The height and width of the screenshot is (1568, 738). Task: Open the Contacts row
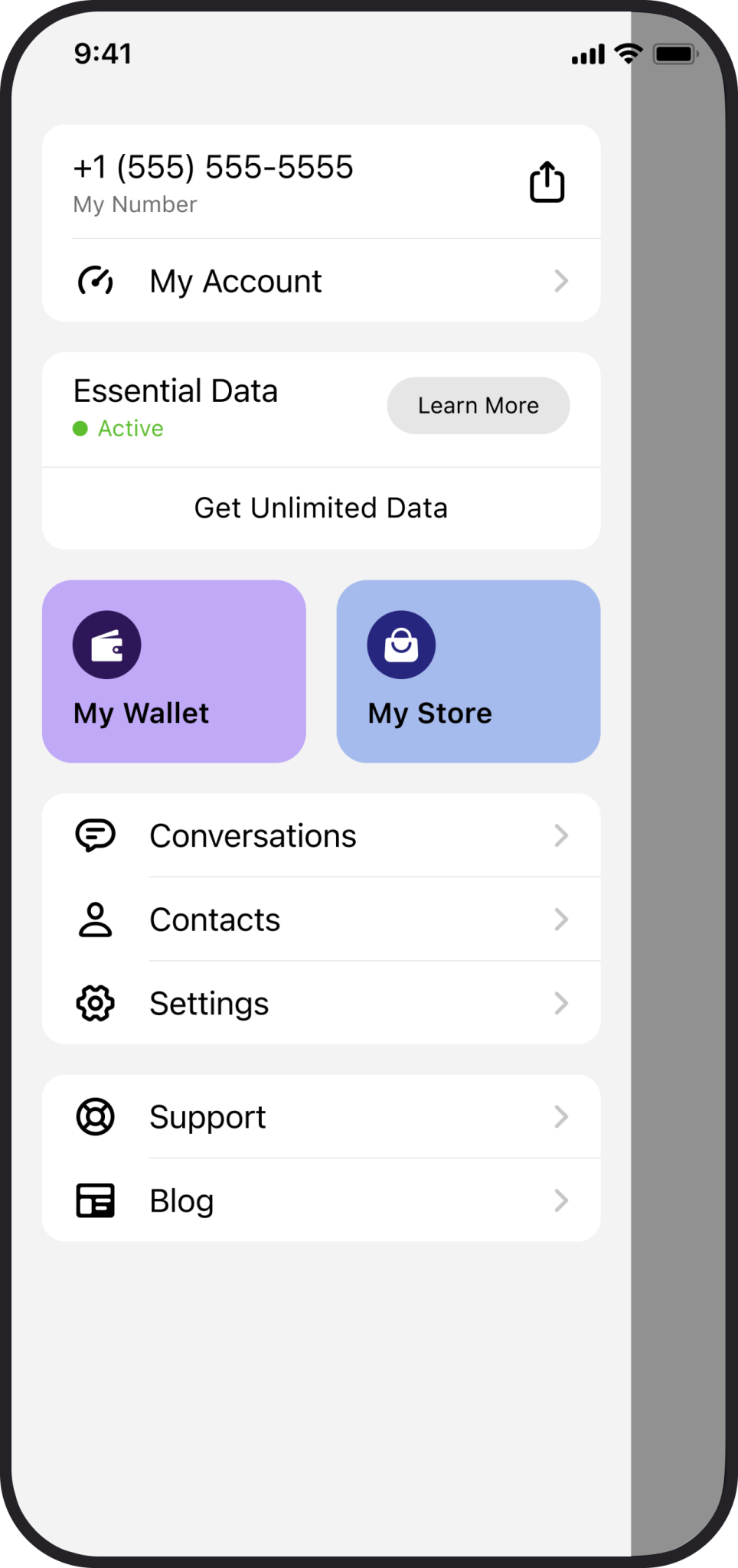[x=322, y=920]
